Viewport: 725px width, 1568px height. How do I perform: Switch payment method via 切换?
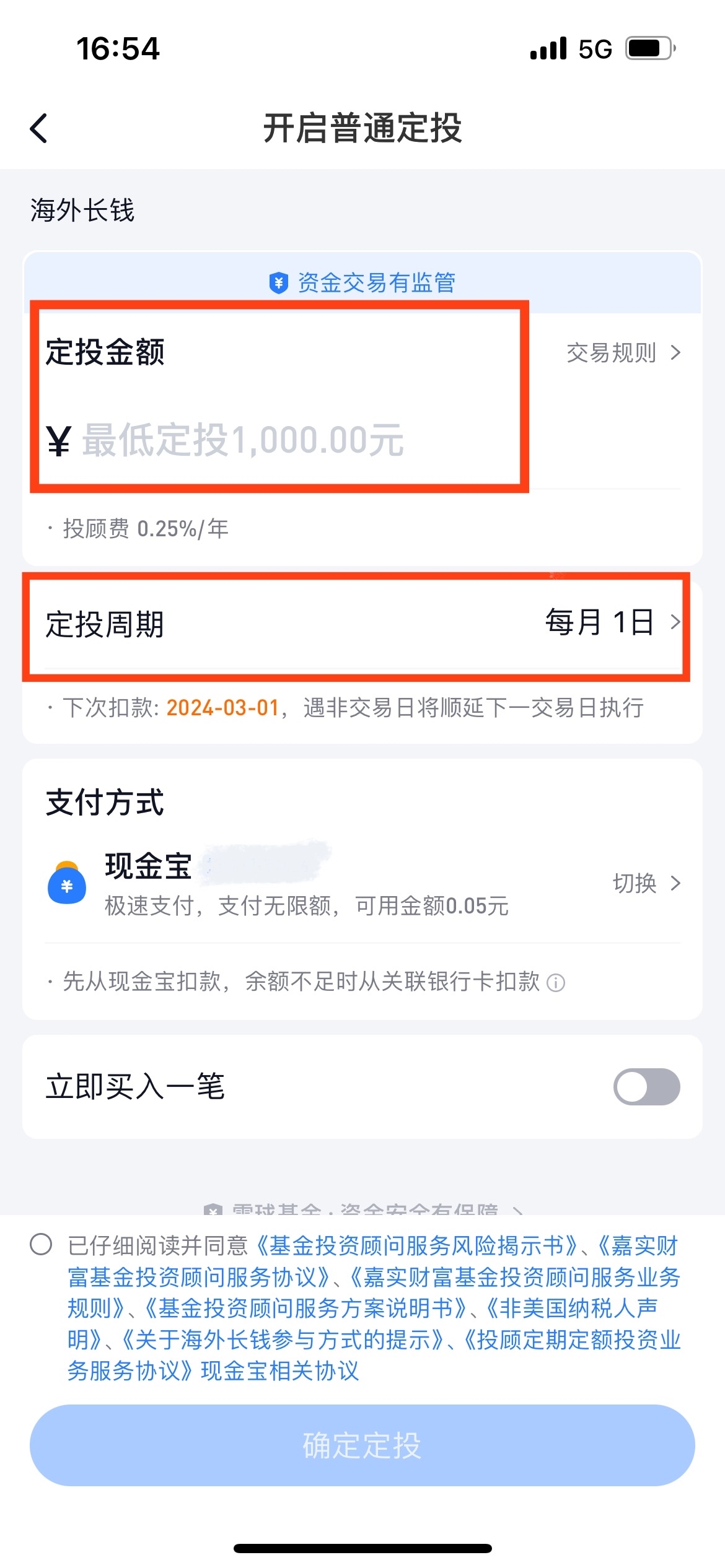point(646,883)
